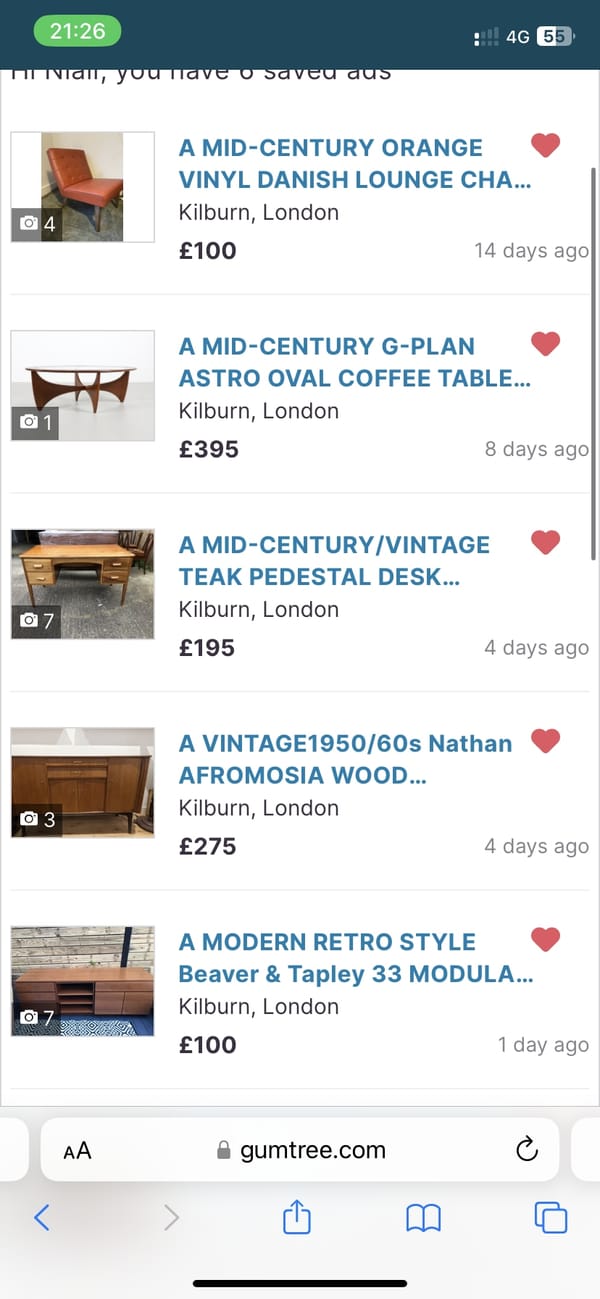600x1299 pixels.
Task: Remove the G-Plan Astro coffee table from saved
Action: tap(545, 344)
